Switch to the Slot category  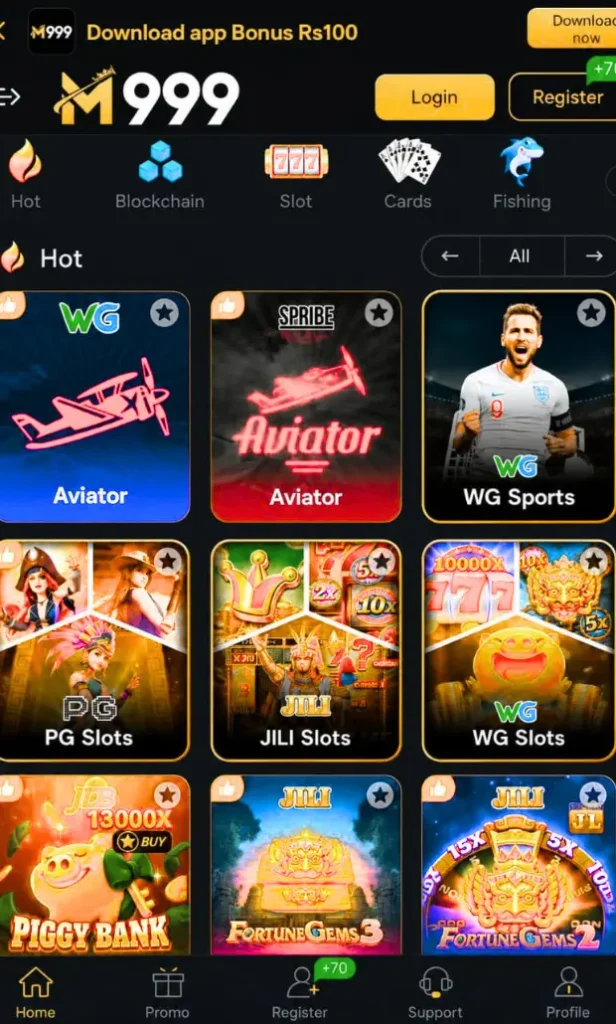point(296,174)
